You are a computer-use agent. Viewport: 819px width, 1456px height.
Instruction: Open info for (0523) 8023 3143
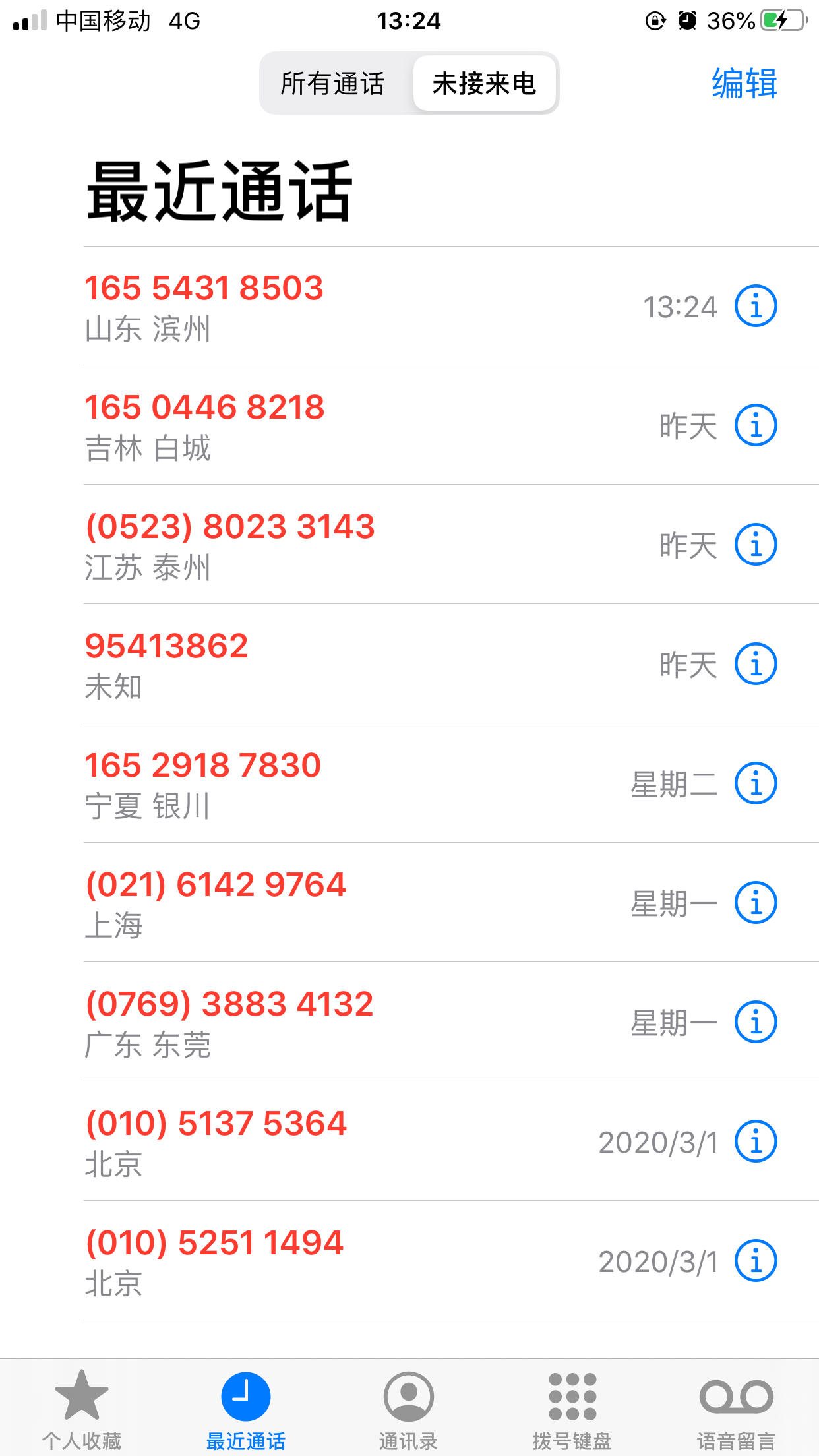[756, 545]
